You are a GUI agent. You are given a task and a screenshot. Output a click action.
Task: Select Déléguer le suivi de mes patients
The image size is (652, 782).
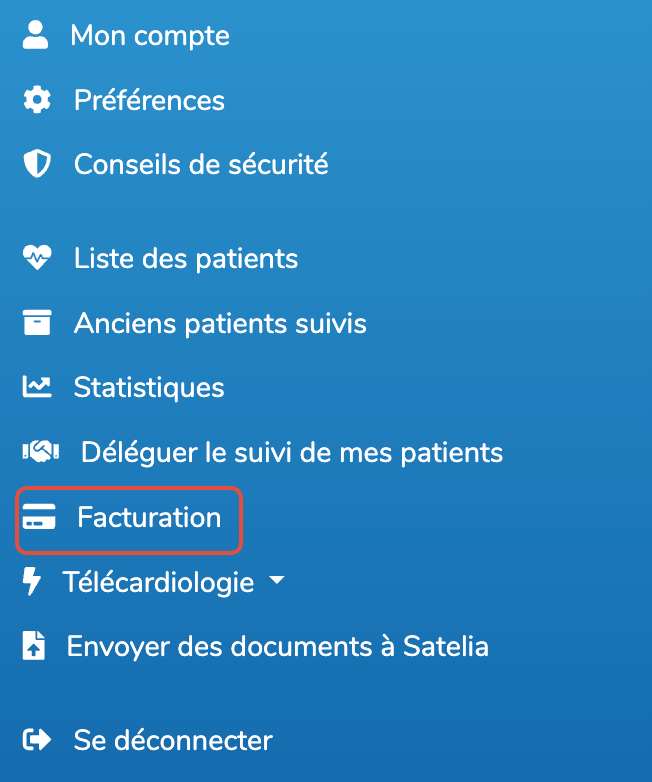point(291,453)
